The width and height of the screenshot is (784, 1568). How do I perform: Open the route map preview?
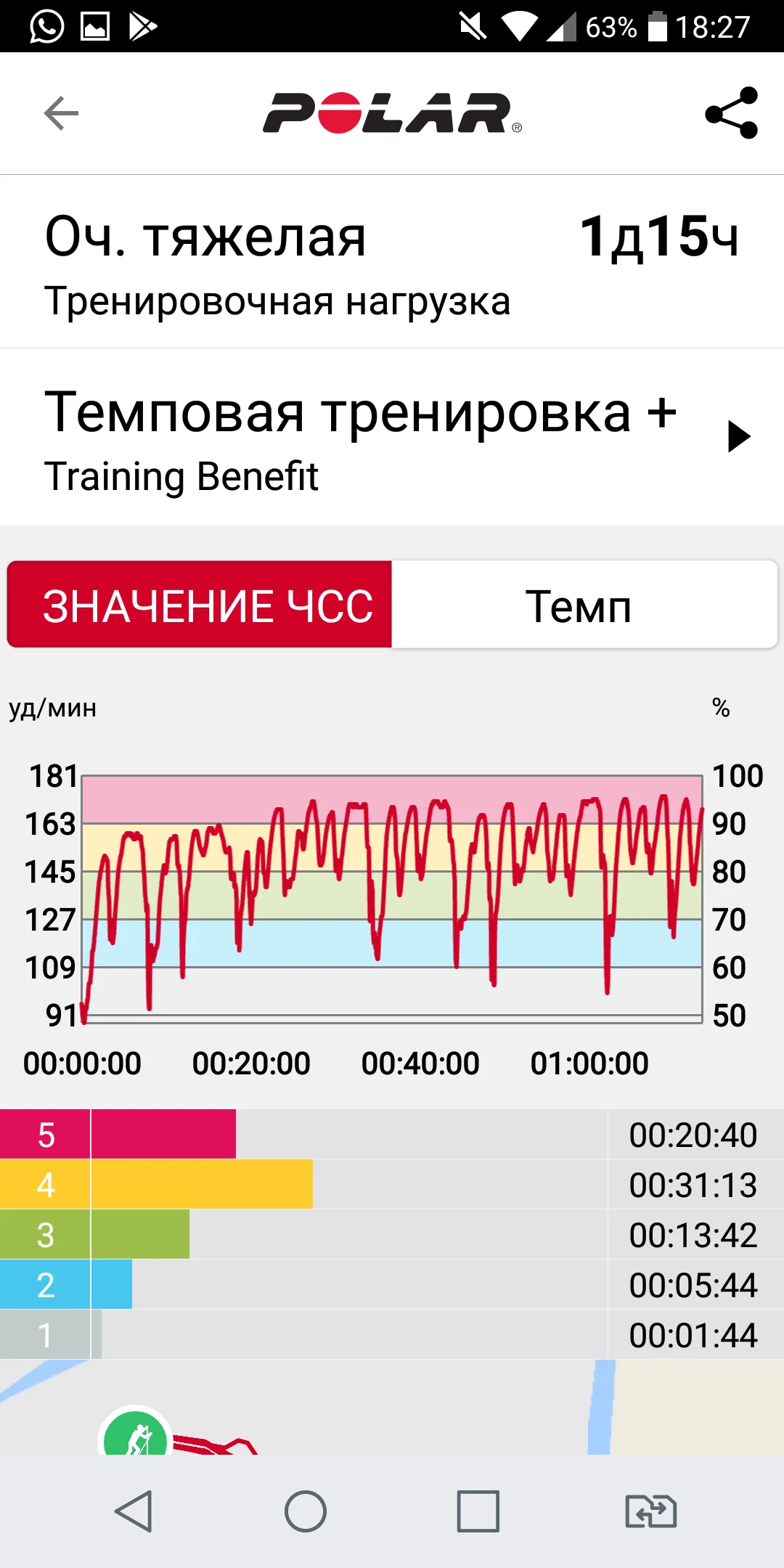pos(392,1407)
